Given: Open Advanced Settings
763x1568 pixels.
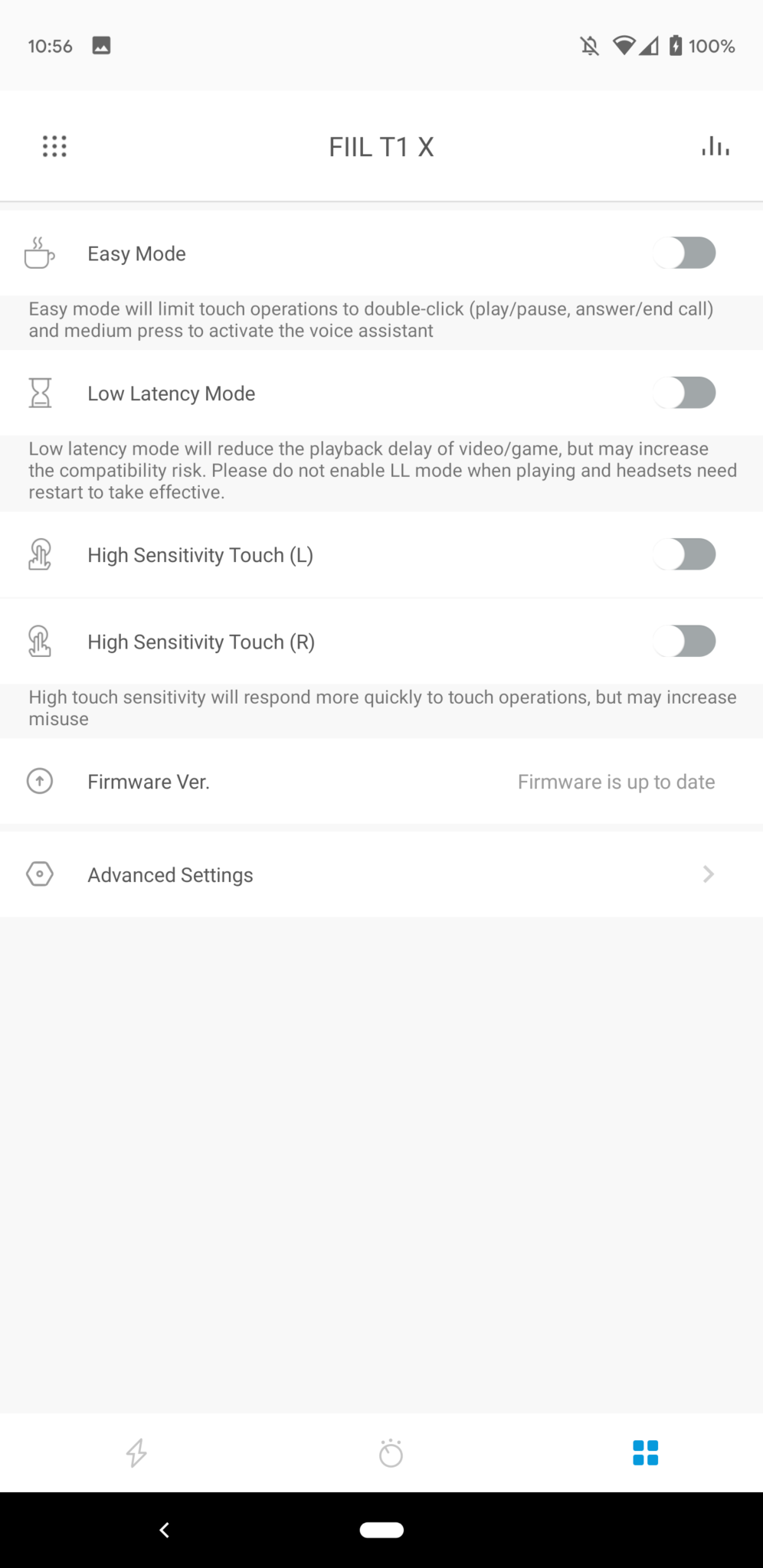Looking at the screenshot, I should coord(381,874).
